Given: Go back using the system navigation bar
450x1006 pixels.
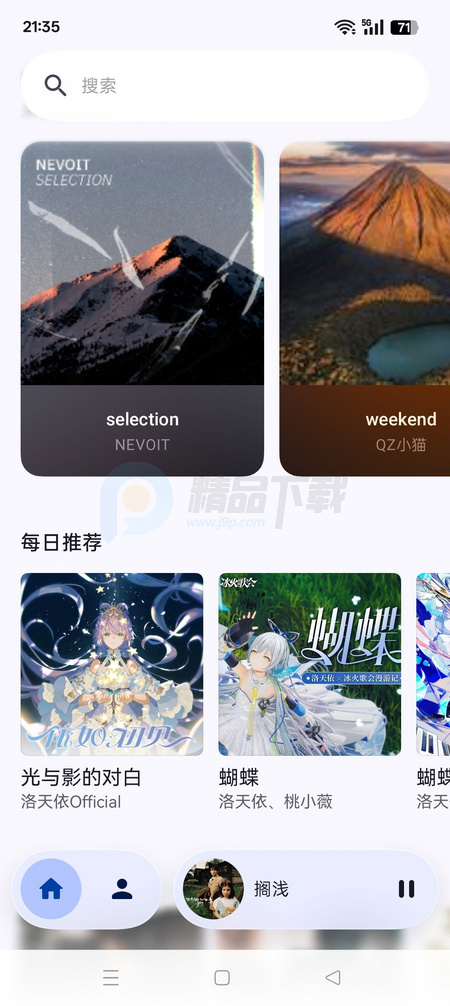Looking at the screenshot, I should (333, 977).
